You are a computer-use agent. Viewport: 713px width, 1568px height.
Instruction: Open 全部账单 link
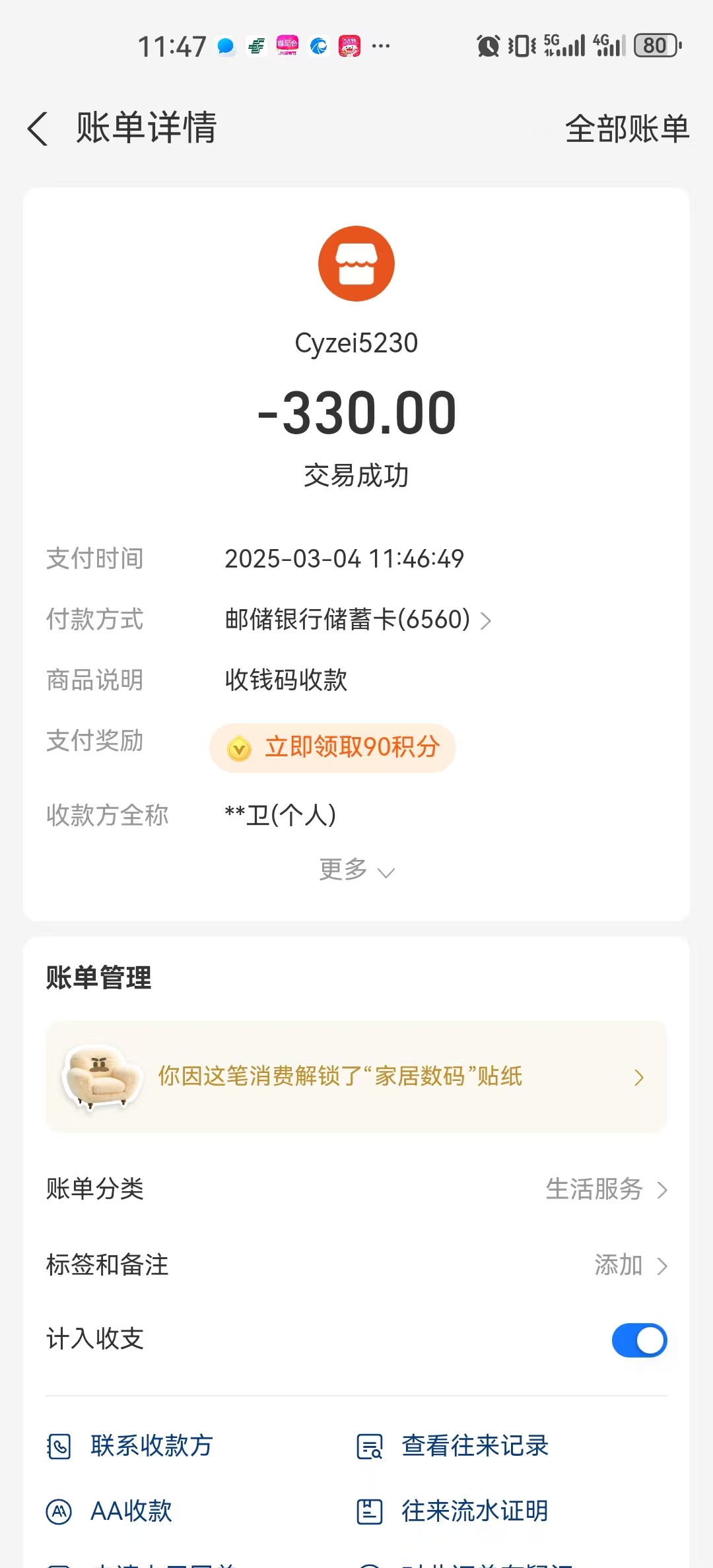pos(627,128)
